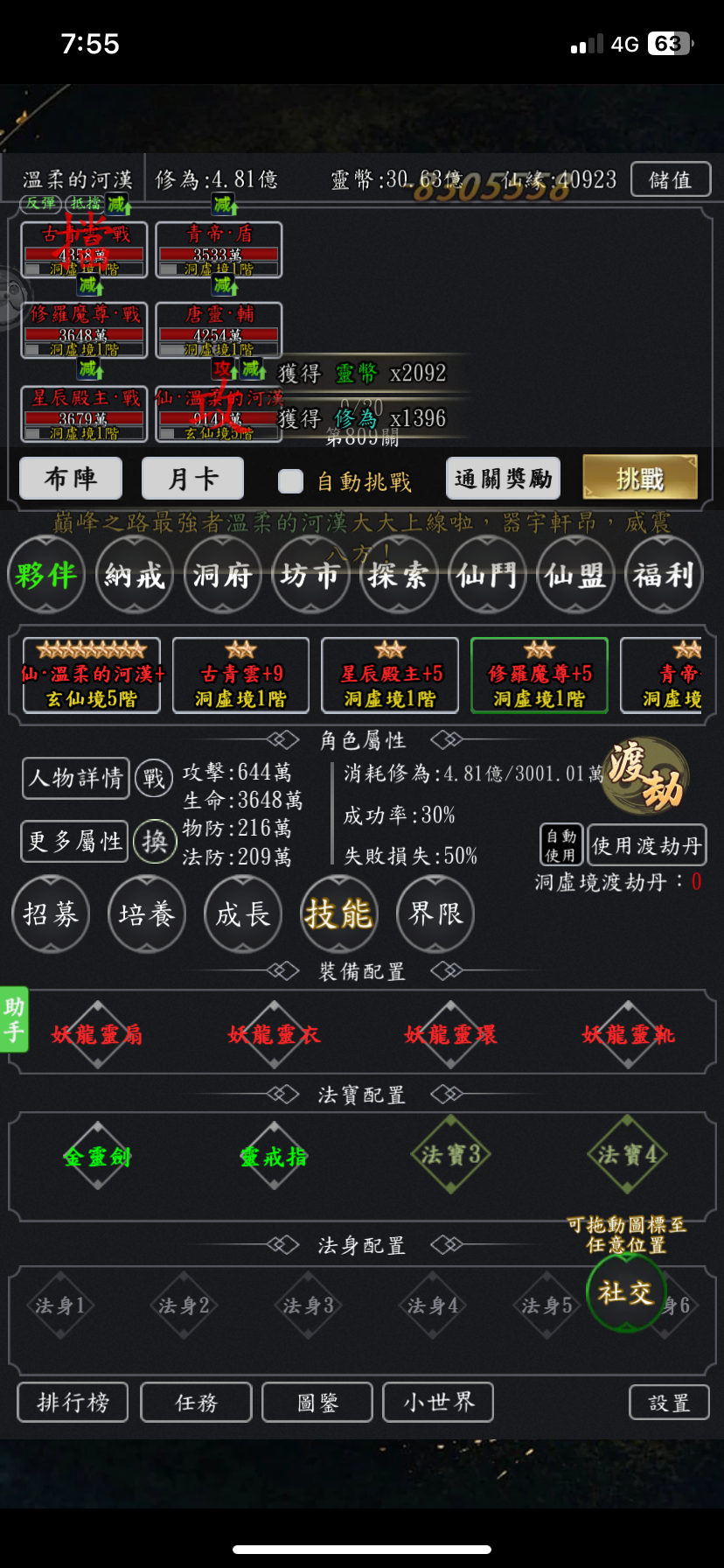Open the 技能 skills menu
The height and width of the screenshot is (1568, 724).
[339, 914]
